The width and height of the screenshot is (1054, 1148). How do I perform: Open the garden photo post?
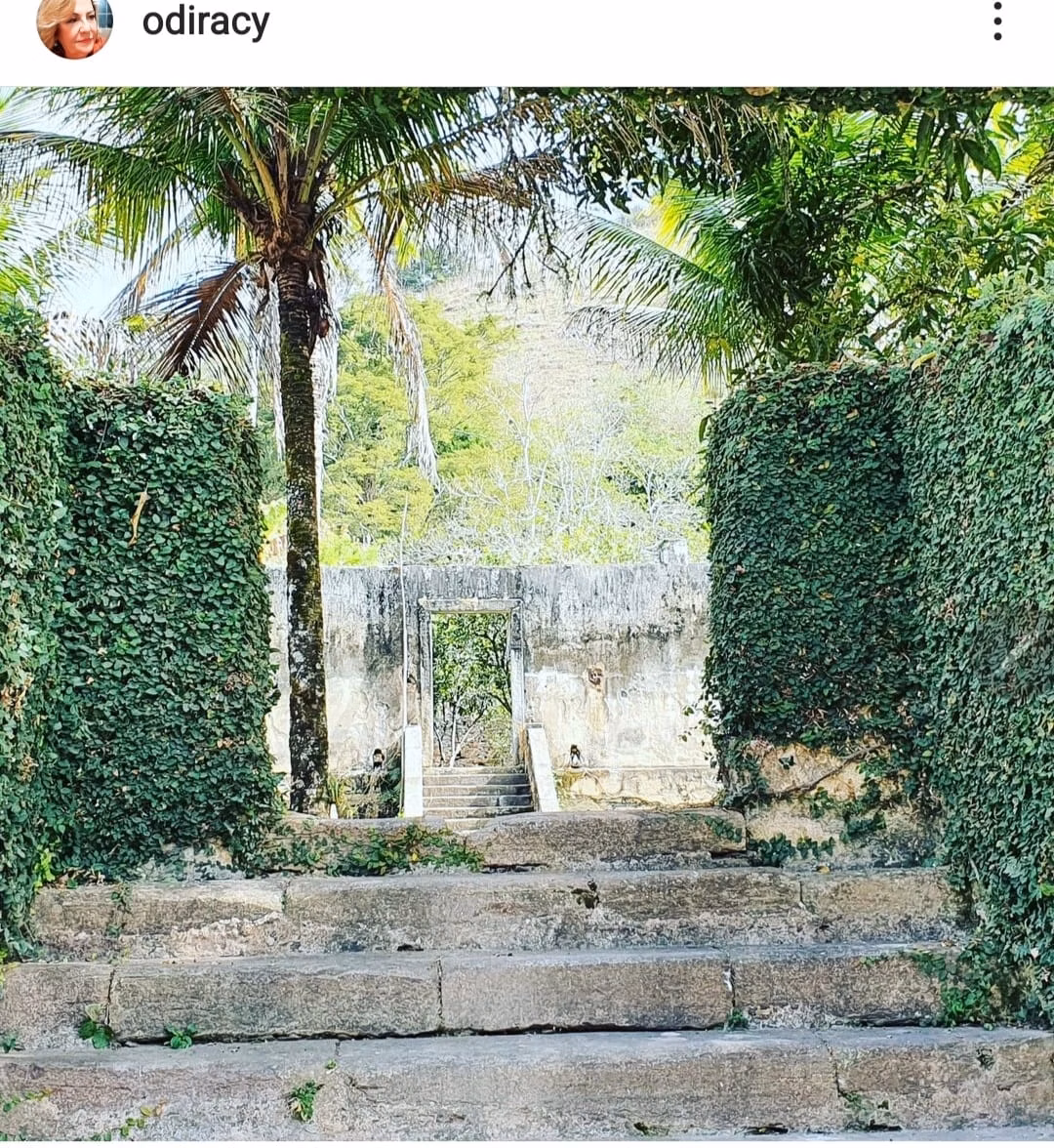[x=527, y=615]
